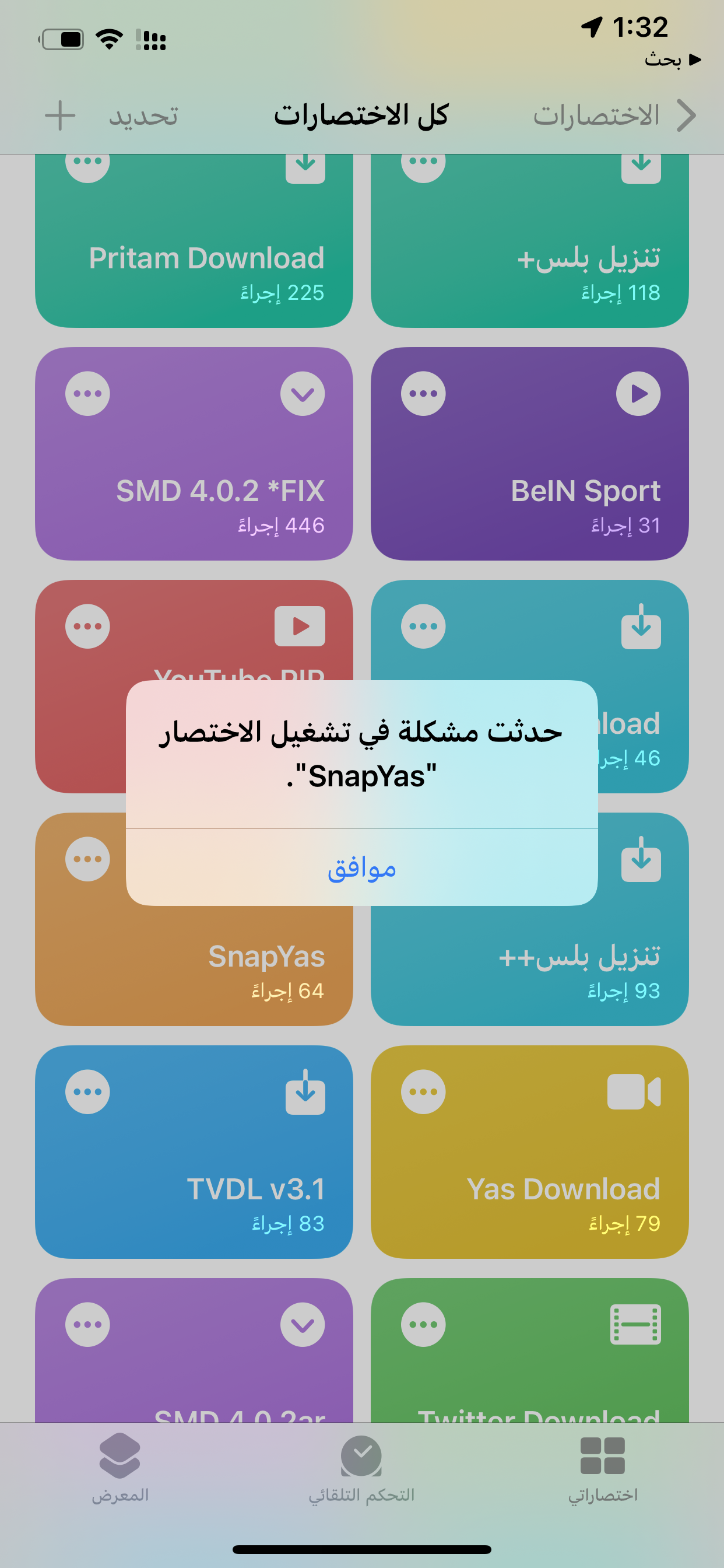Open options for SnapYas shortcut
Viewport: 724px width, 1568px height.
(x=87, y=859)
